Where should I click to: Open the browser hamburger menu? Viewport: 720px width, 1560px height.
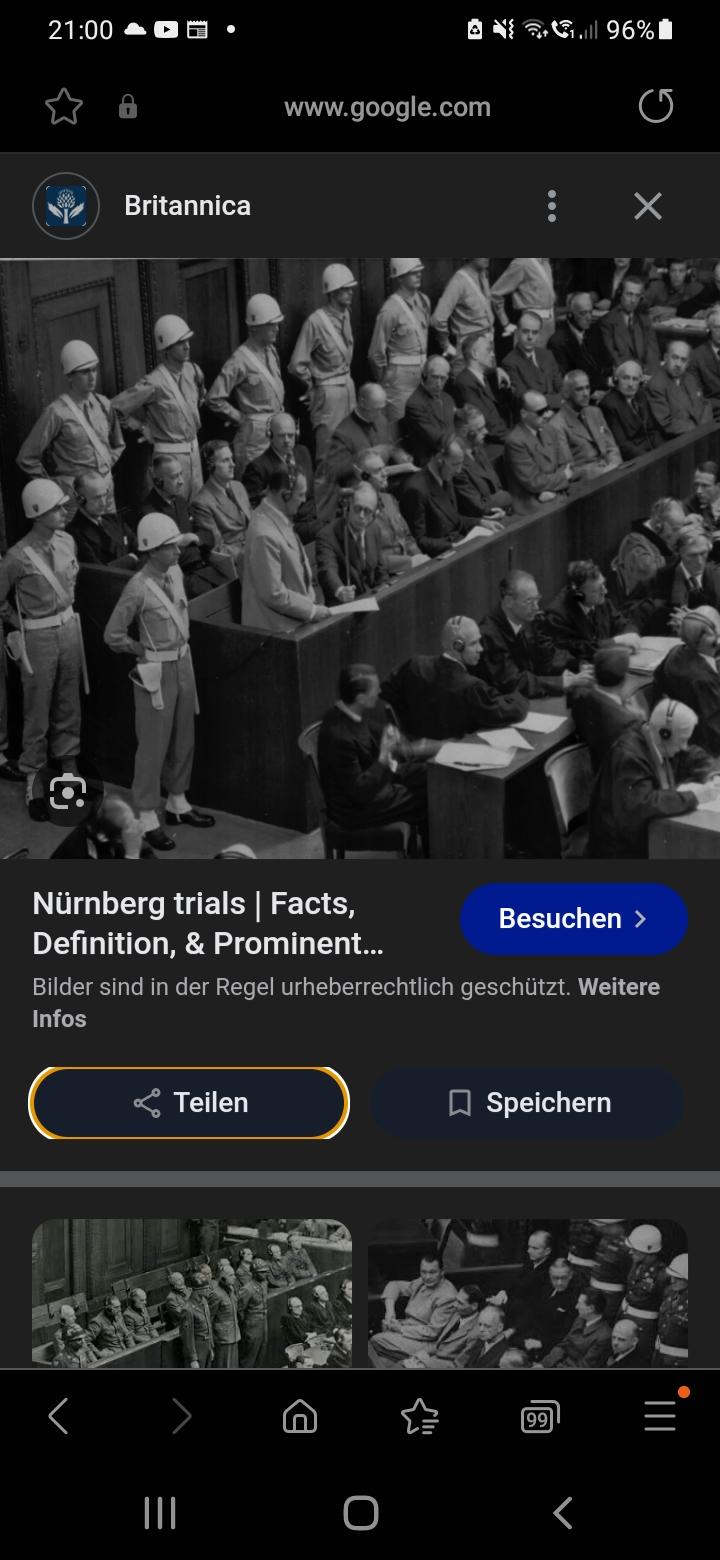coord(660,1416)
